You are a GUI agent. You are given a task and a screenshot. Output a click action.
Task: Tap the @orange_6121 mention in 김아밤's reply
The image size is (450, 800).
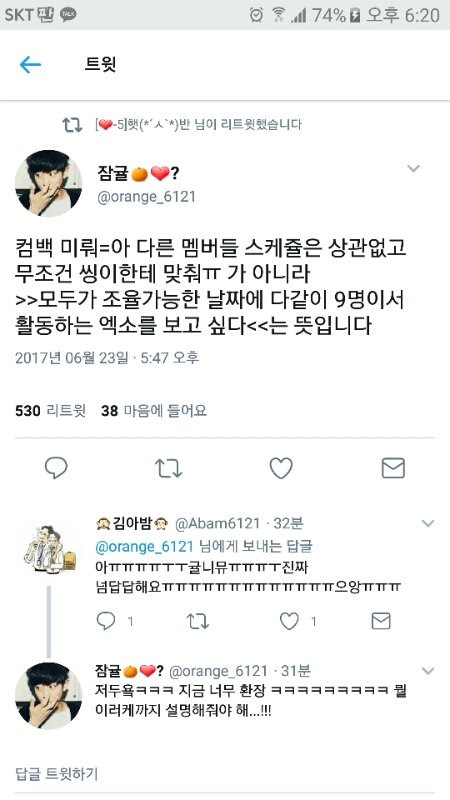pos(144,546)
